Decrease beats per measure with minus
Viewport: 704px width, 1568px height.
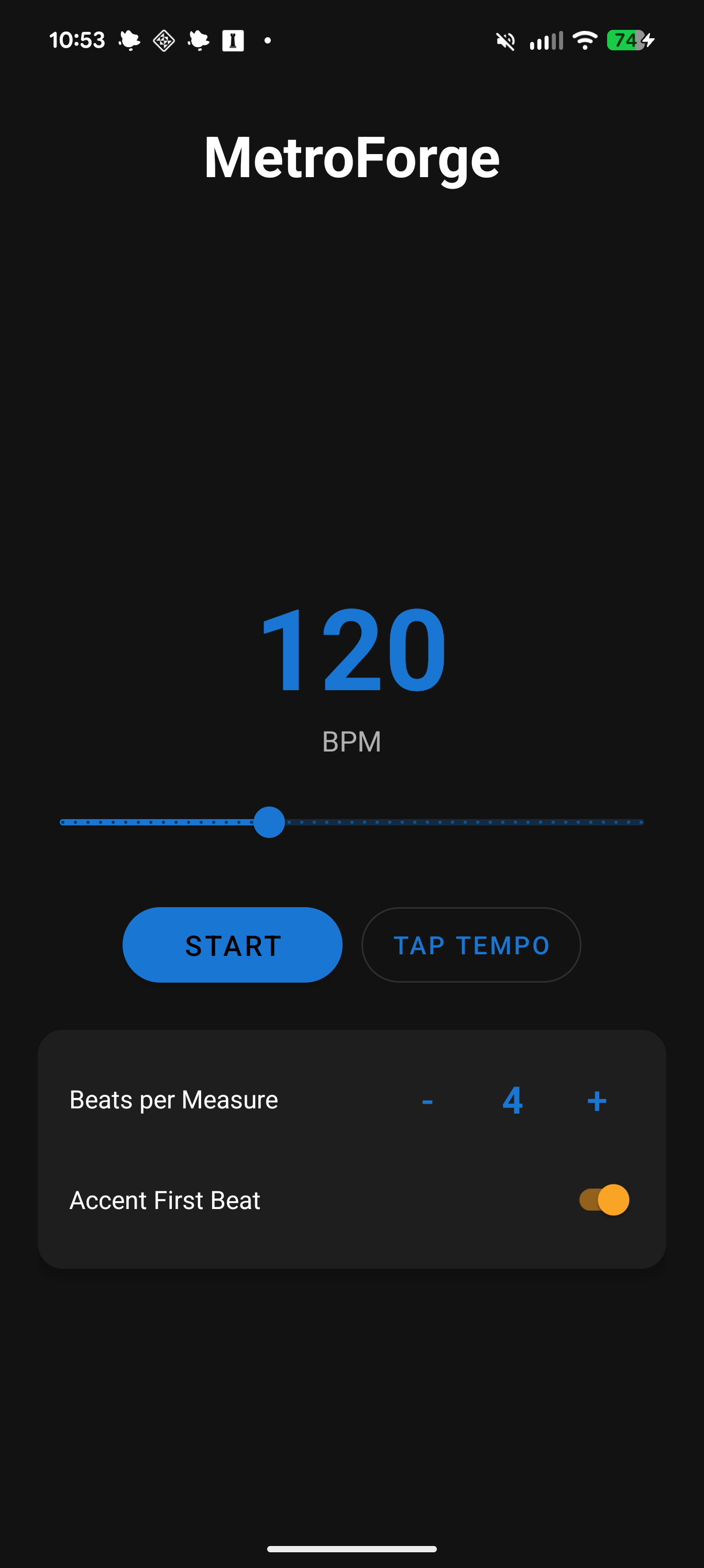[427, 1101]
